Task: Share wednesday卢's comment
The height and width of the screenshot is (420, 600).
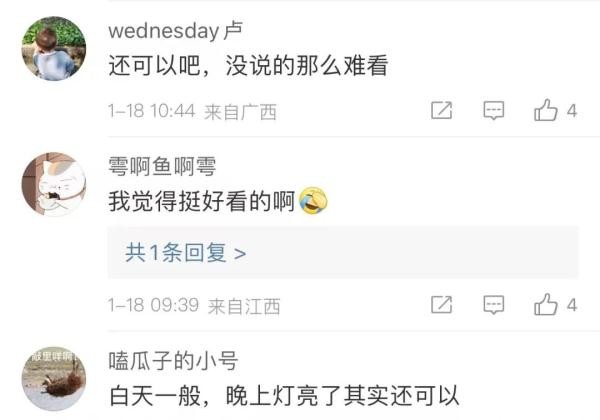Action: point(441,111)
